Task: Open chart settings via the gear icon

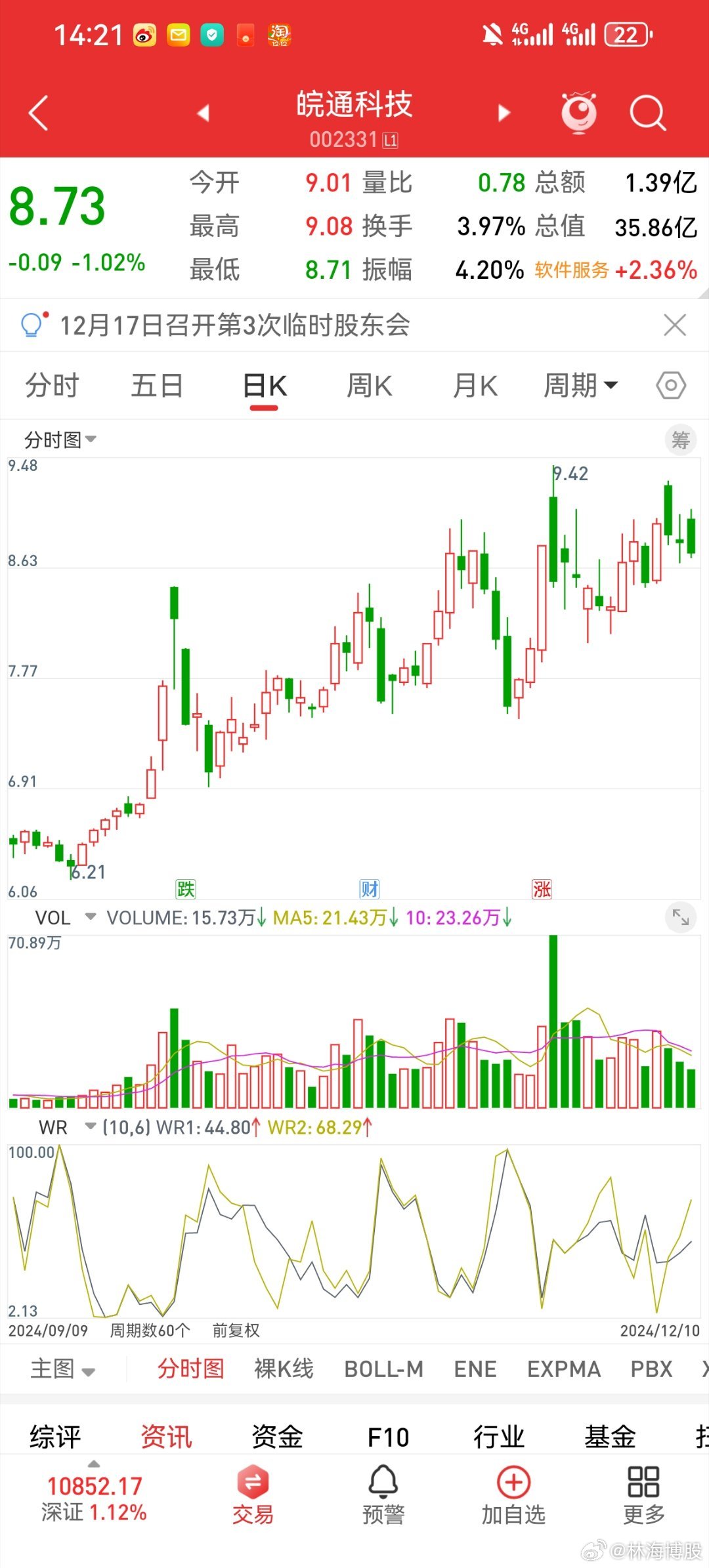Action: point(670,386)
